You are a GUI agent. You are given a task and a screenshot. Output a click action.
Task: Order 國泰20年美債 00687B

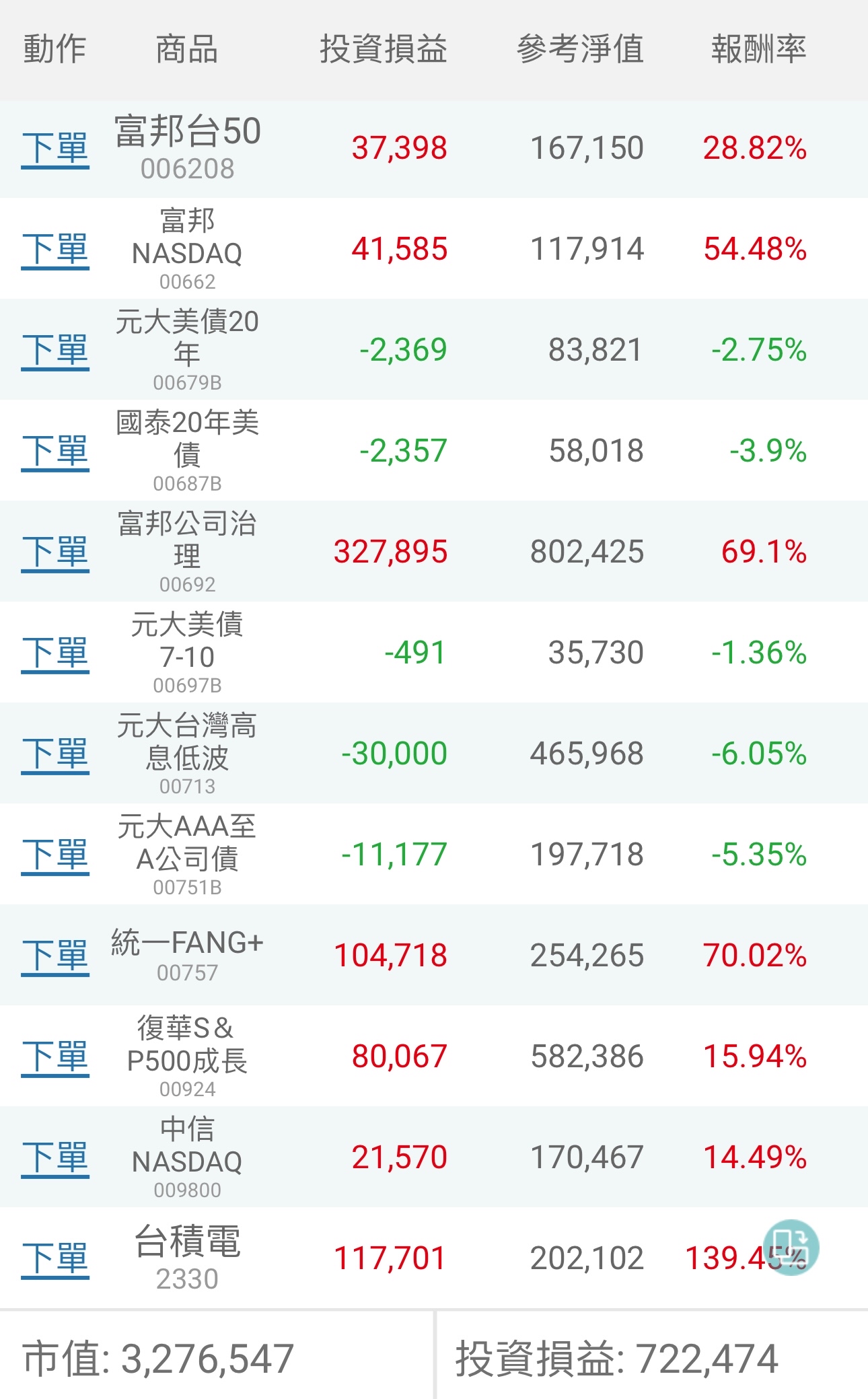click(55, 452)
